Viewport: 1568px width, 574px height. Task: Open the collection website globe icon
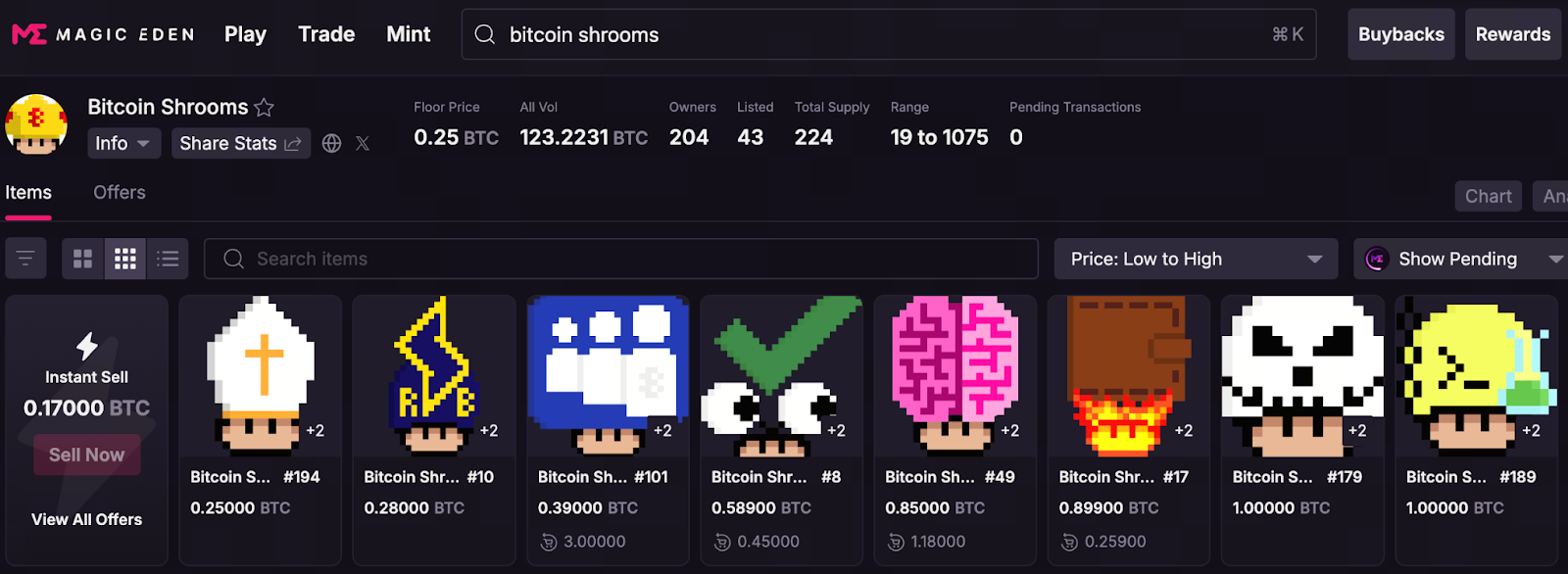coord(332,143)
